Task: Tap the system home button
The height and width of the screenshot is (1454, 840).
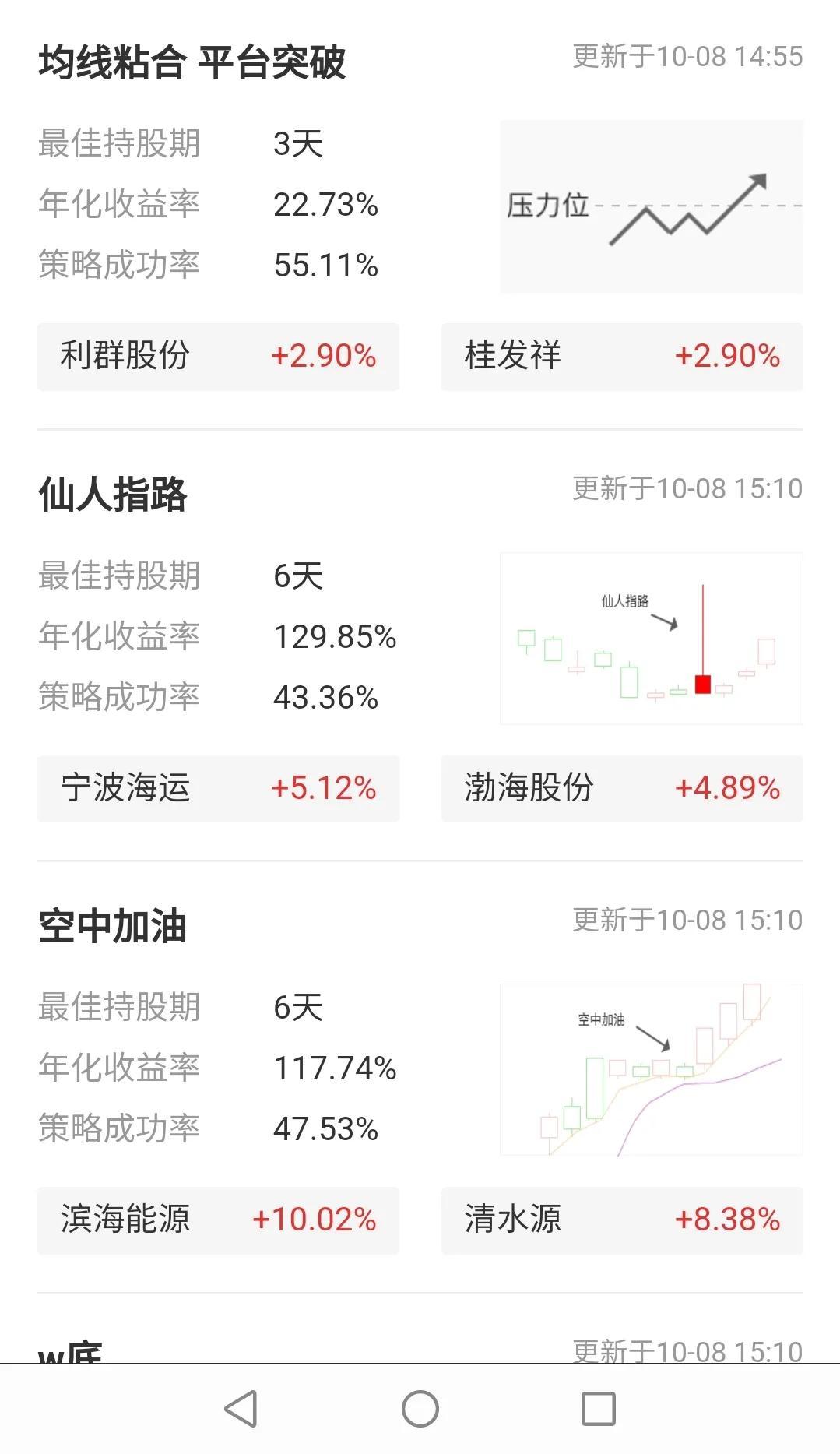Action: click(420, 1408)
